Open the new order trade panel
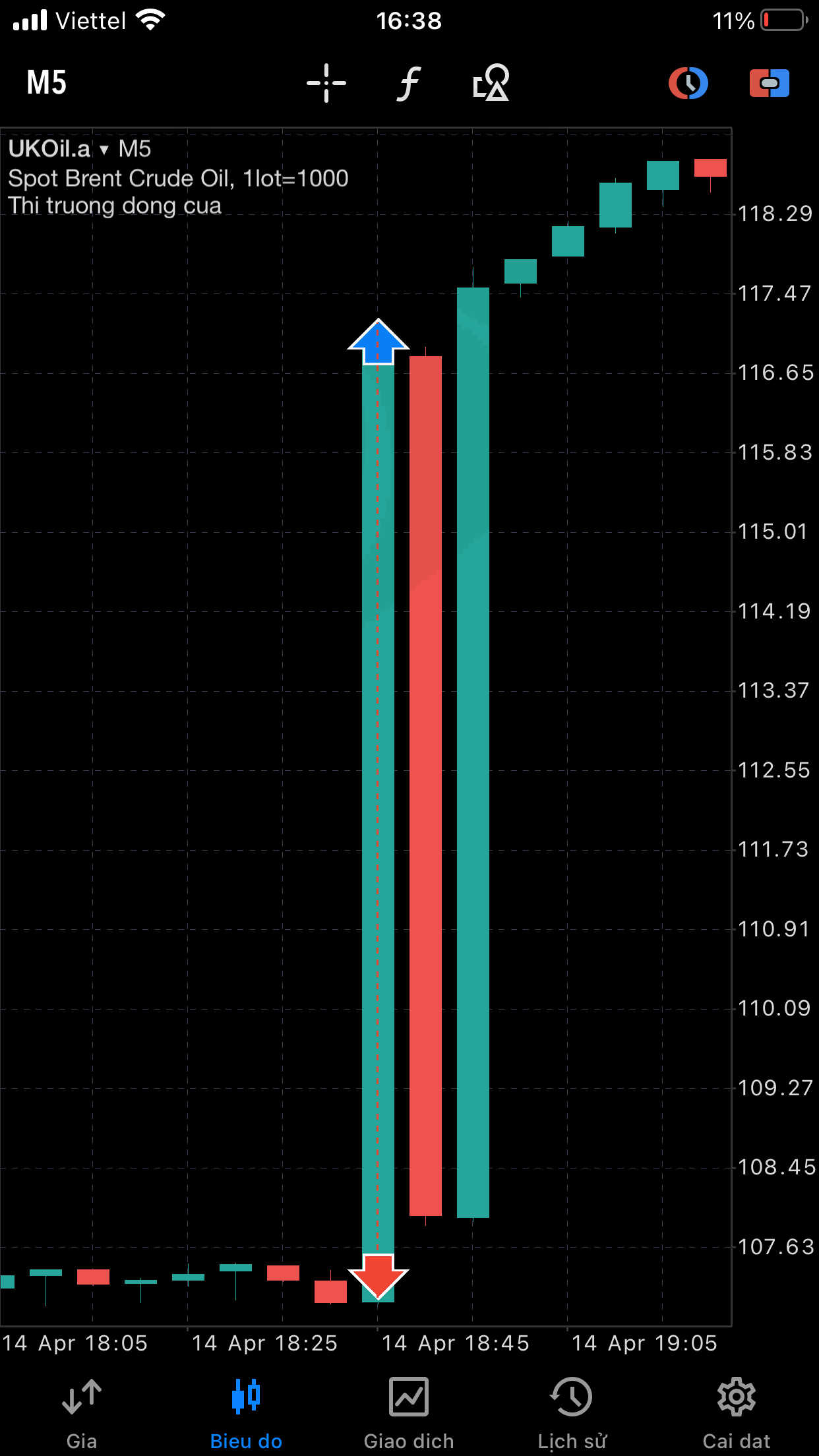The image size is (819, 1456). pos(770,83)
